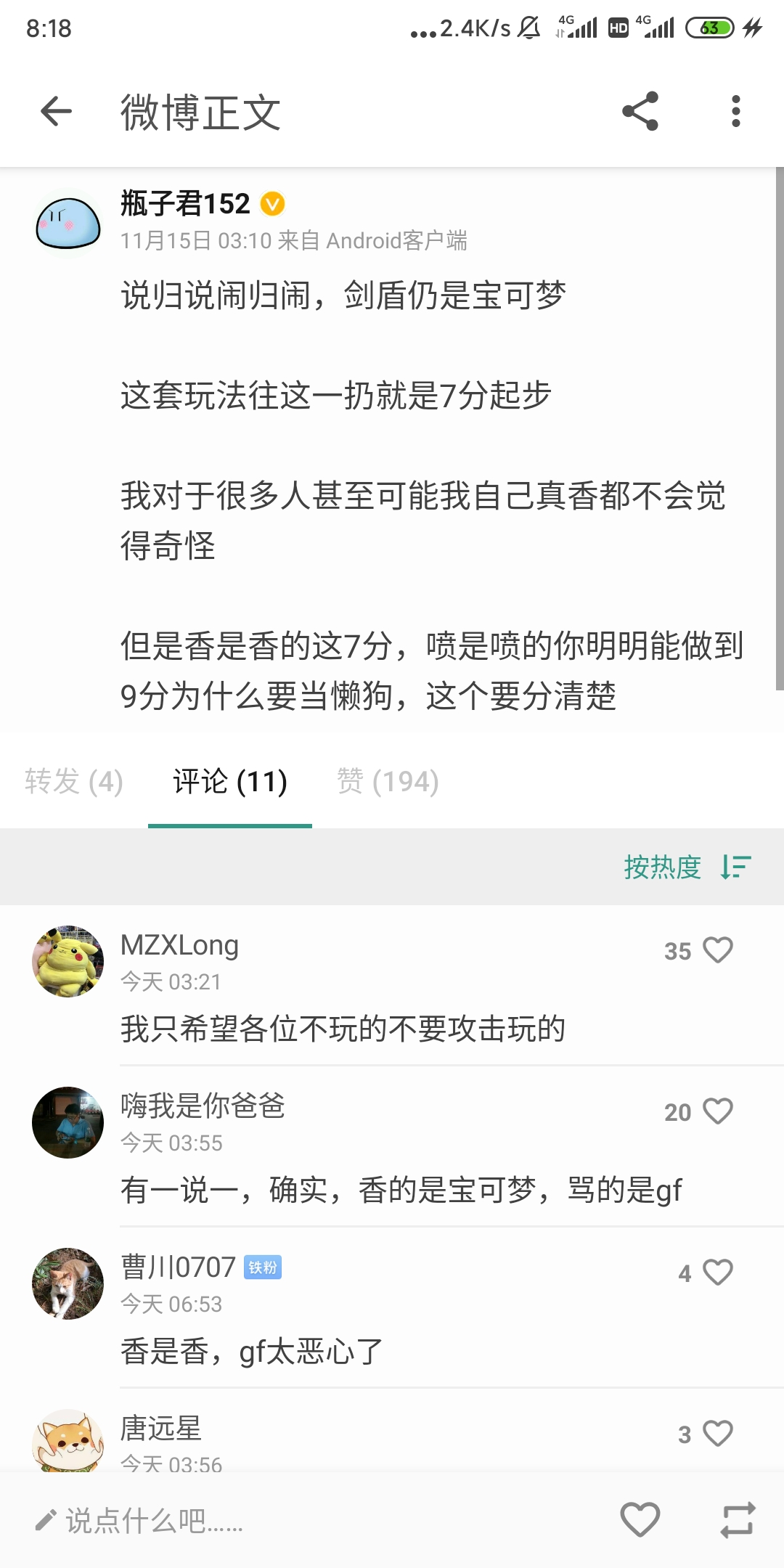Like 曹川0707's comment

pos(718,1273)
